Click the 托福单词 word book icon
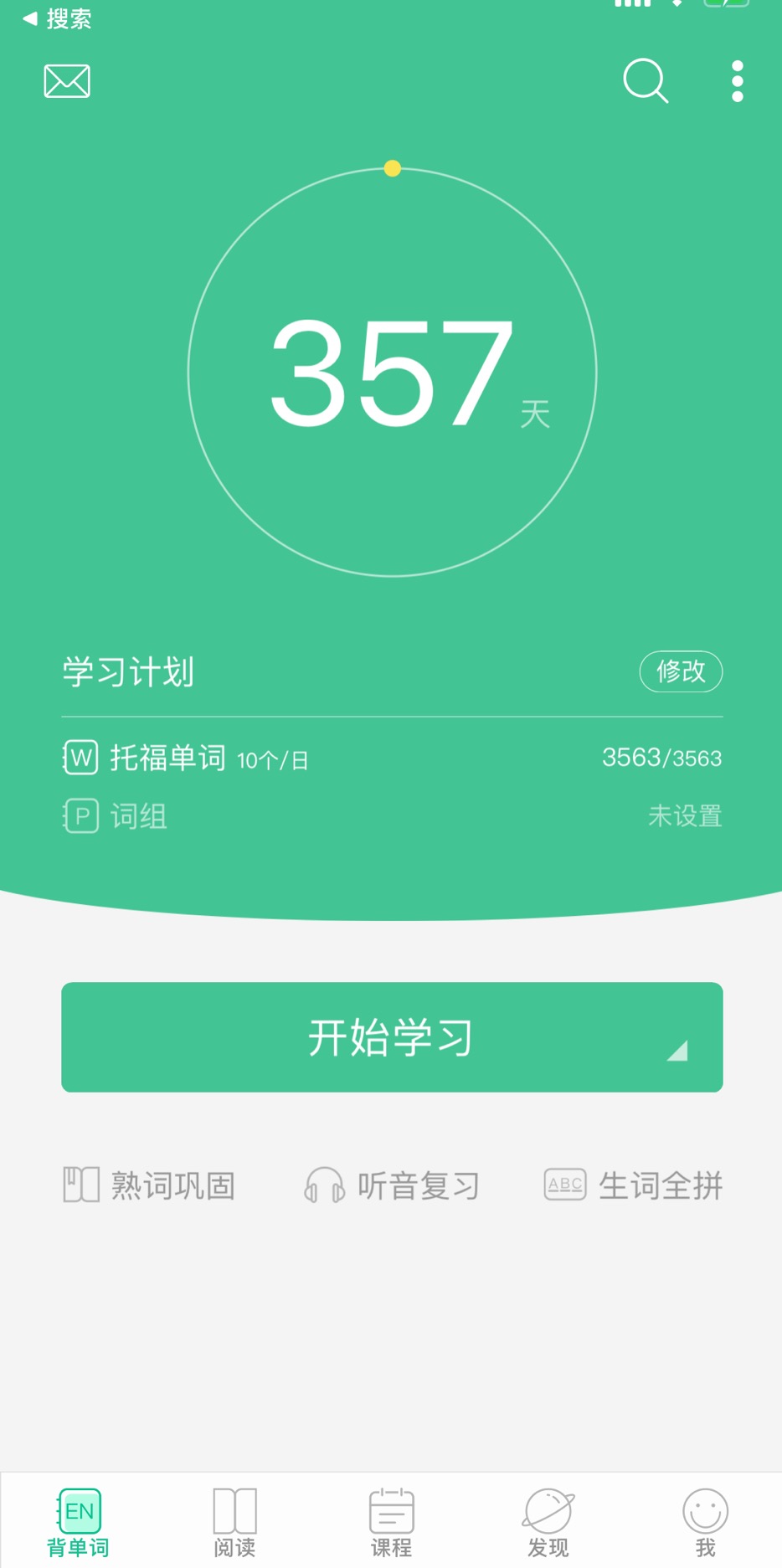Image resolution: width=782 pixels, height=1568 pixels. 80,758
